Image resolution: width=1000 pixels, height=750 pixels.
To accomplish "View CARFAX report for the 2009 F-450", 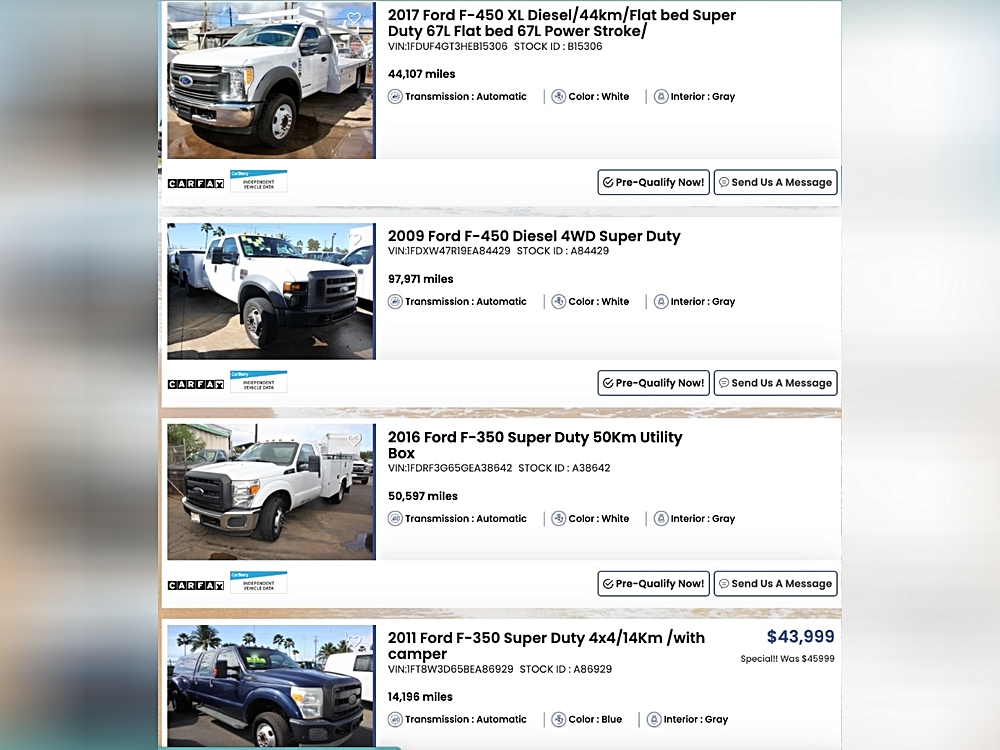I will (196, 384).
